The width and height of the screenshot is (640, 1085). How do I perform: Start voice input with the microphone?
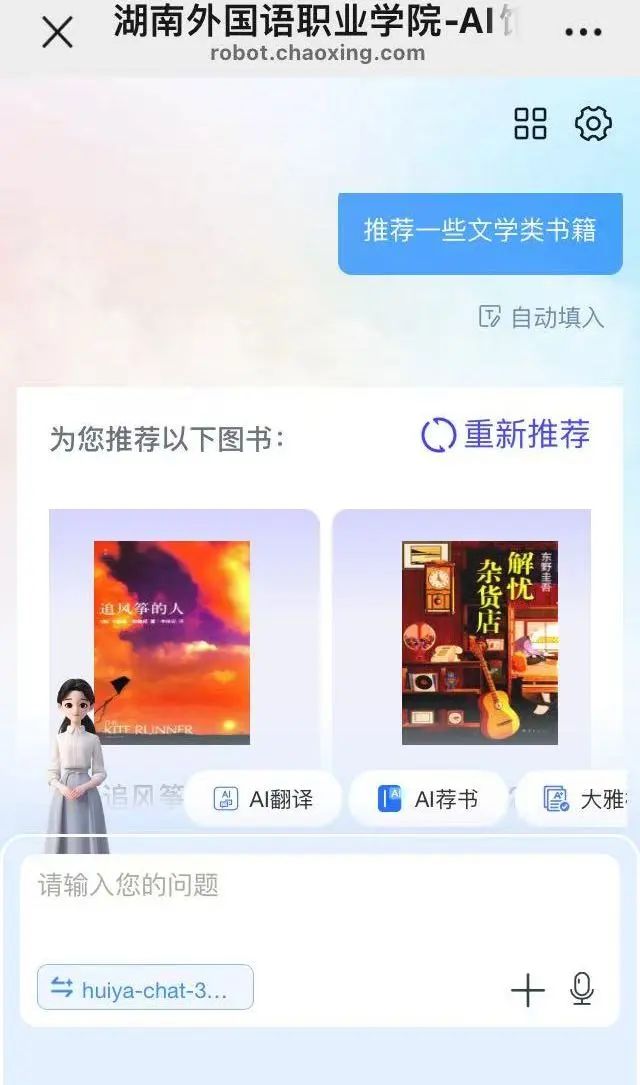pos(582,989)
